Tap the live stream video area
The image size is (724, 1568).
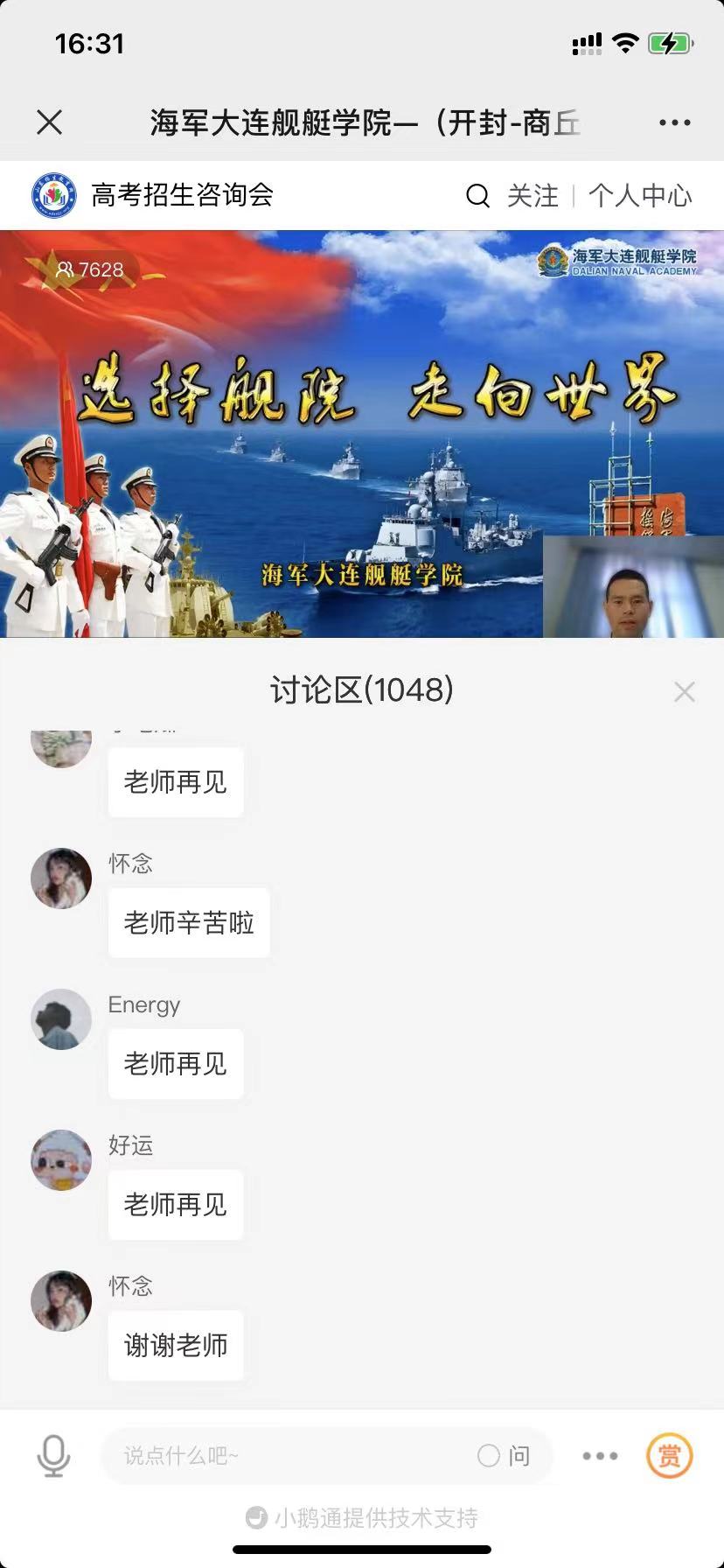click(x=362, y=434)
